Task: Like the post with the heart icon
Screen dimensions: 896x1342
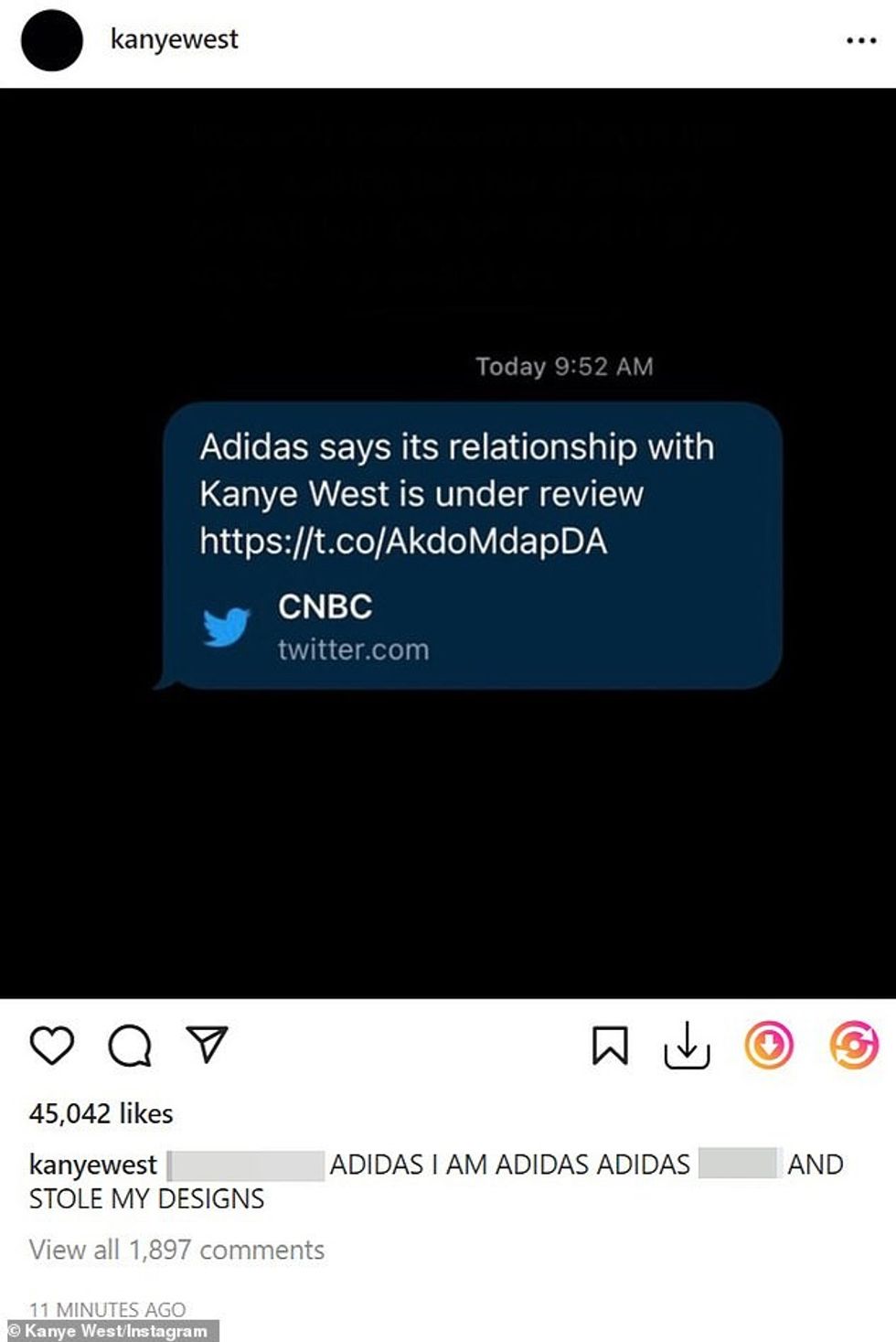Action: [52, 1043]
